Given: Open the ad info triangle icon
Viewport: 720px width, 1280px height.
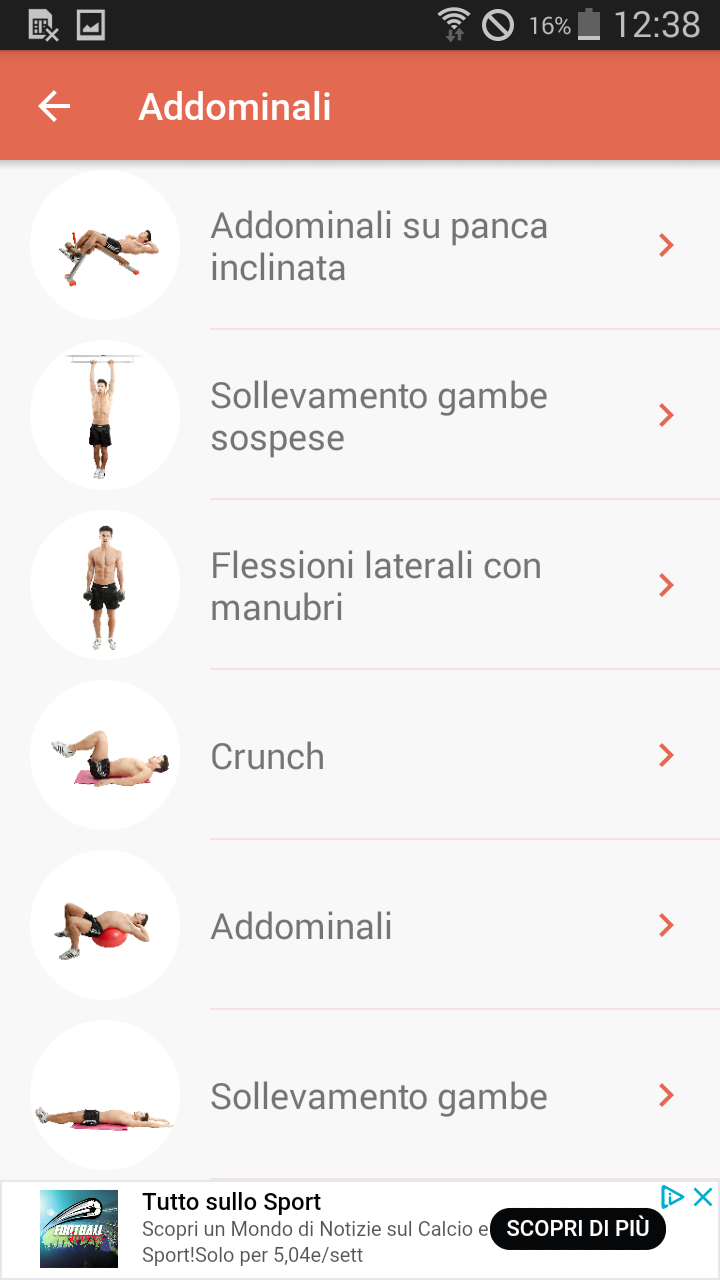Looking at the screenshot, I should click(673, 1197).
